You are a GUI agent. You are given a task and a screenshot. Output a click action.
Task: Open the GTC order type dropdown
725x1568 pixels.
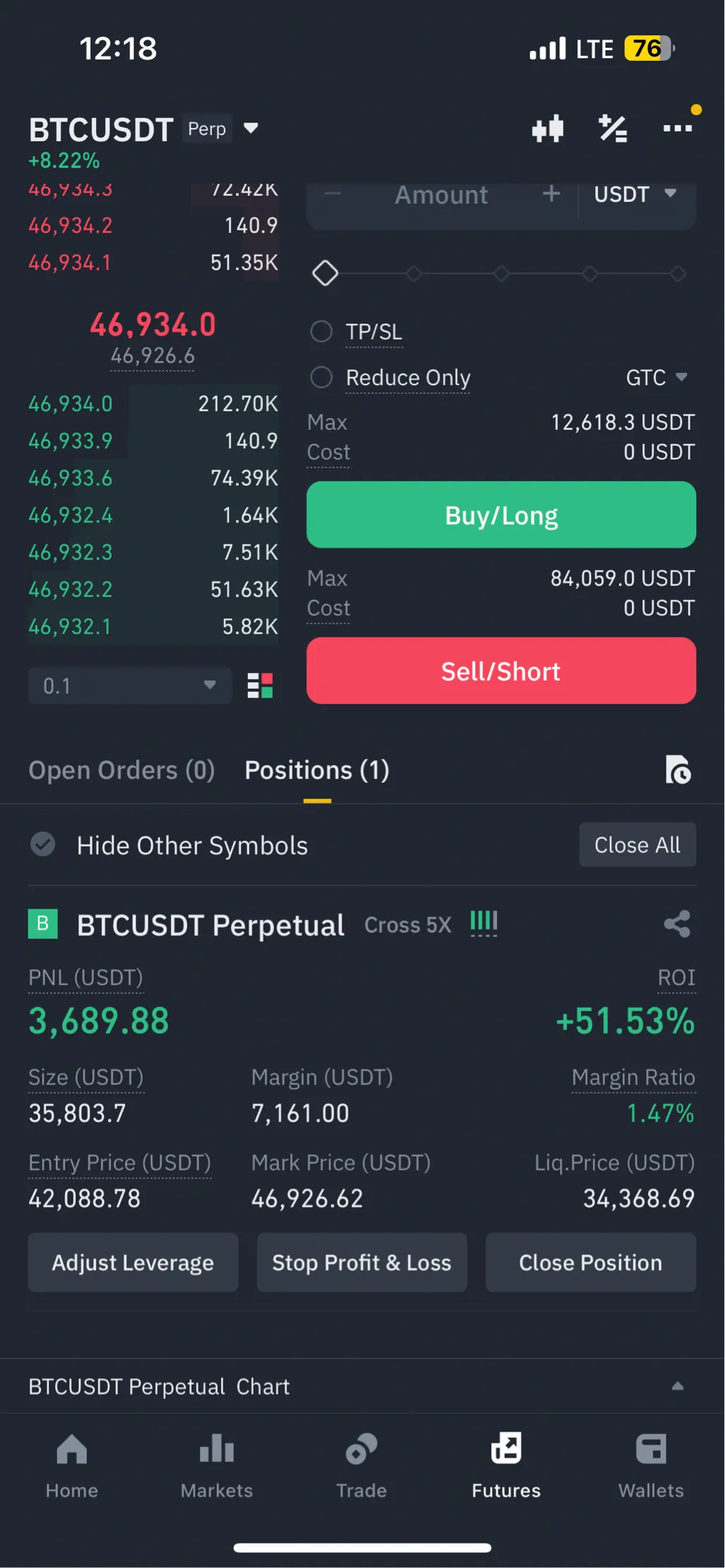[656, 377]
